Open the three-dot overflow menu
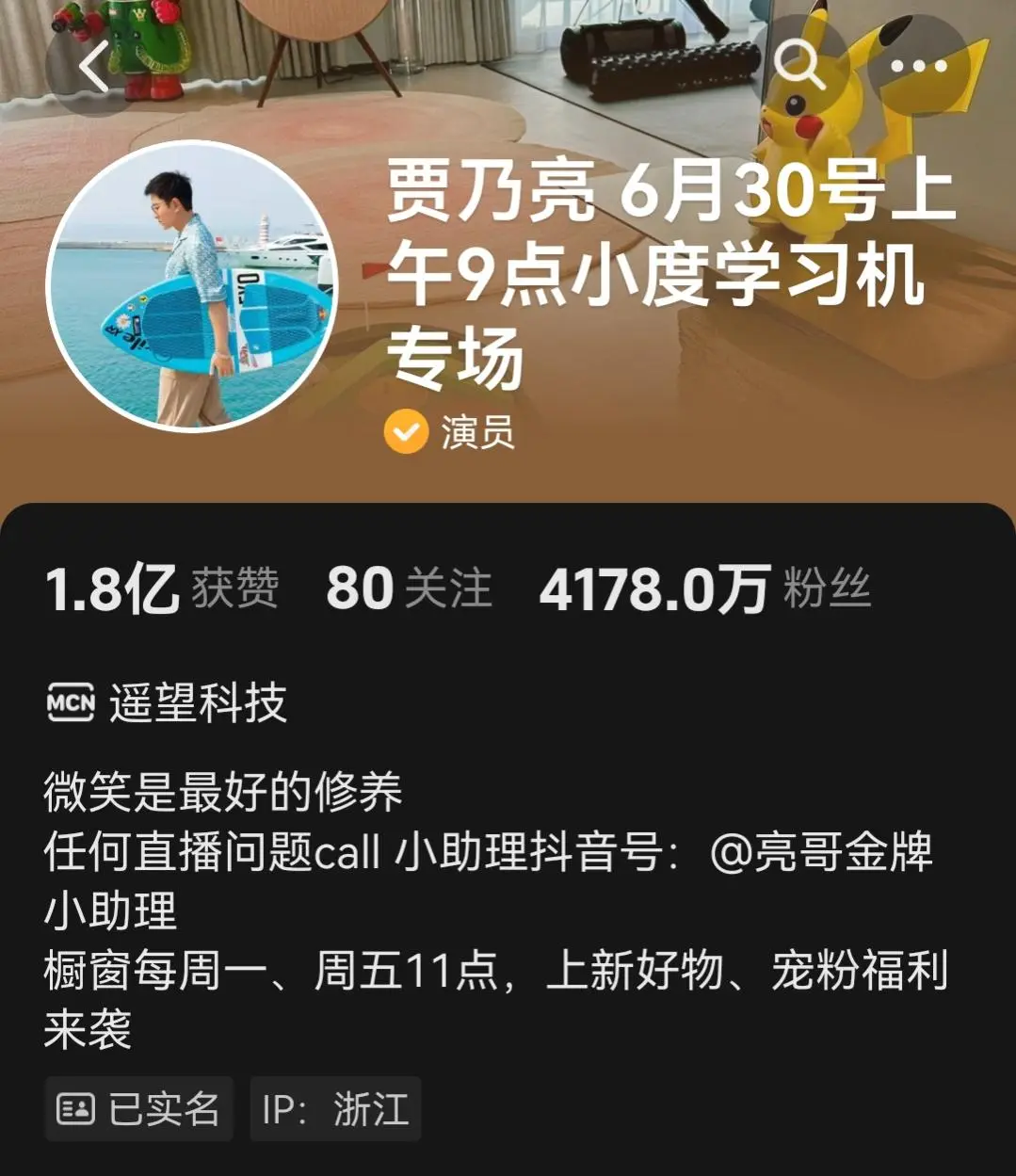1016x1176 pixels. click(x=918, y=66)
